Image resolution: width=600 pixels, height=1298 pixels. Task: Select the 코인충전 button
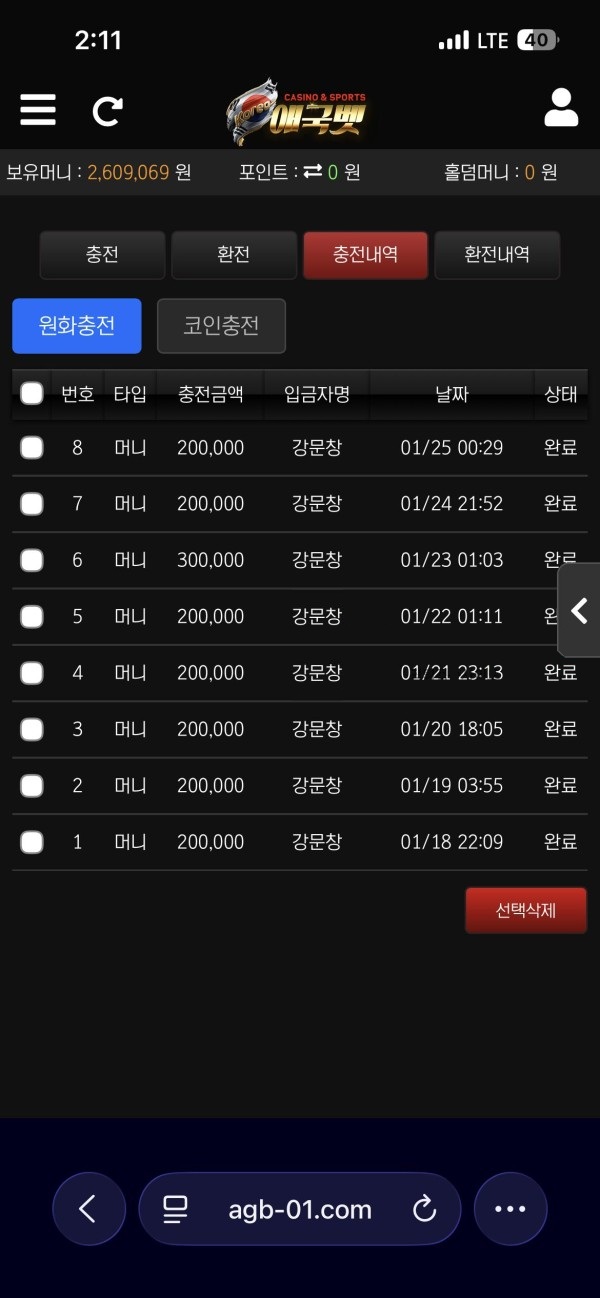click(x=221, y=326)
